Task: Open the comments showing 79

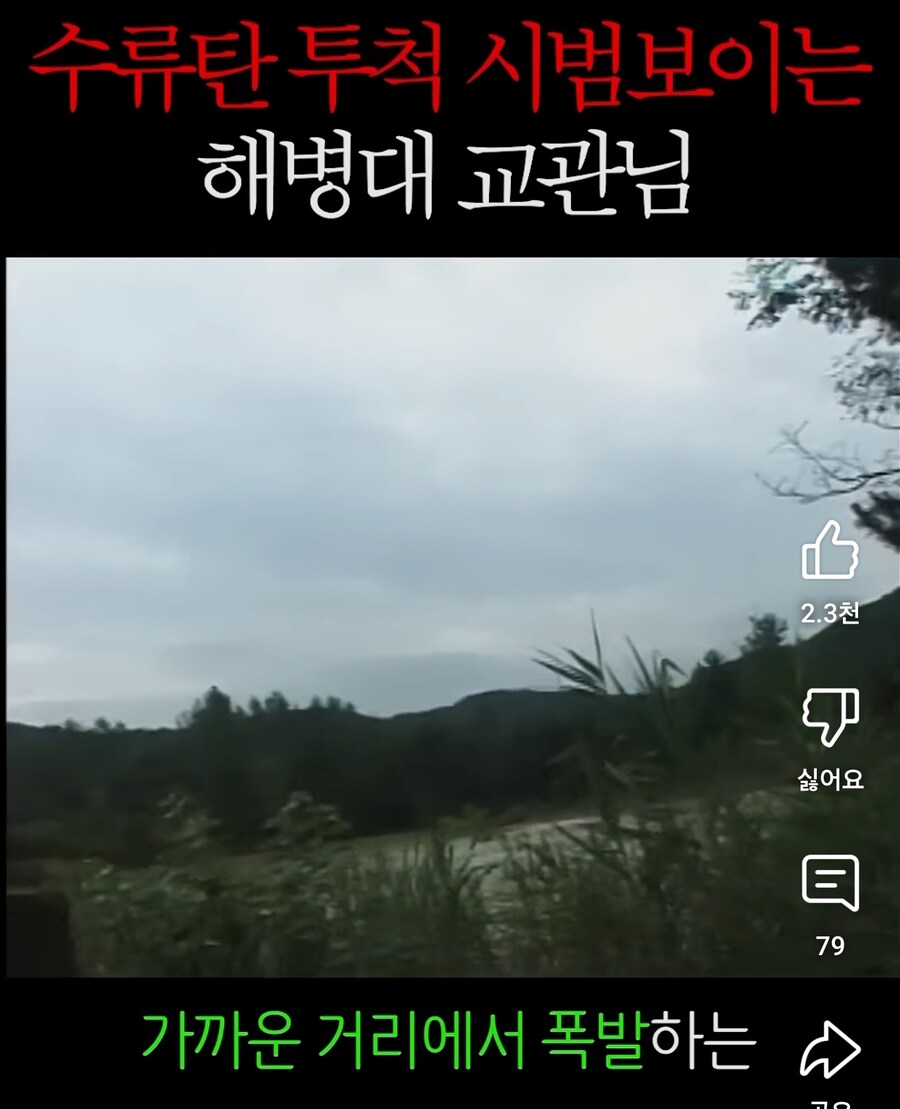Action: (830, 884)
